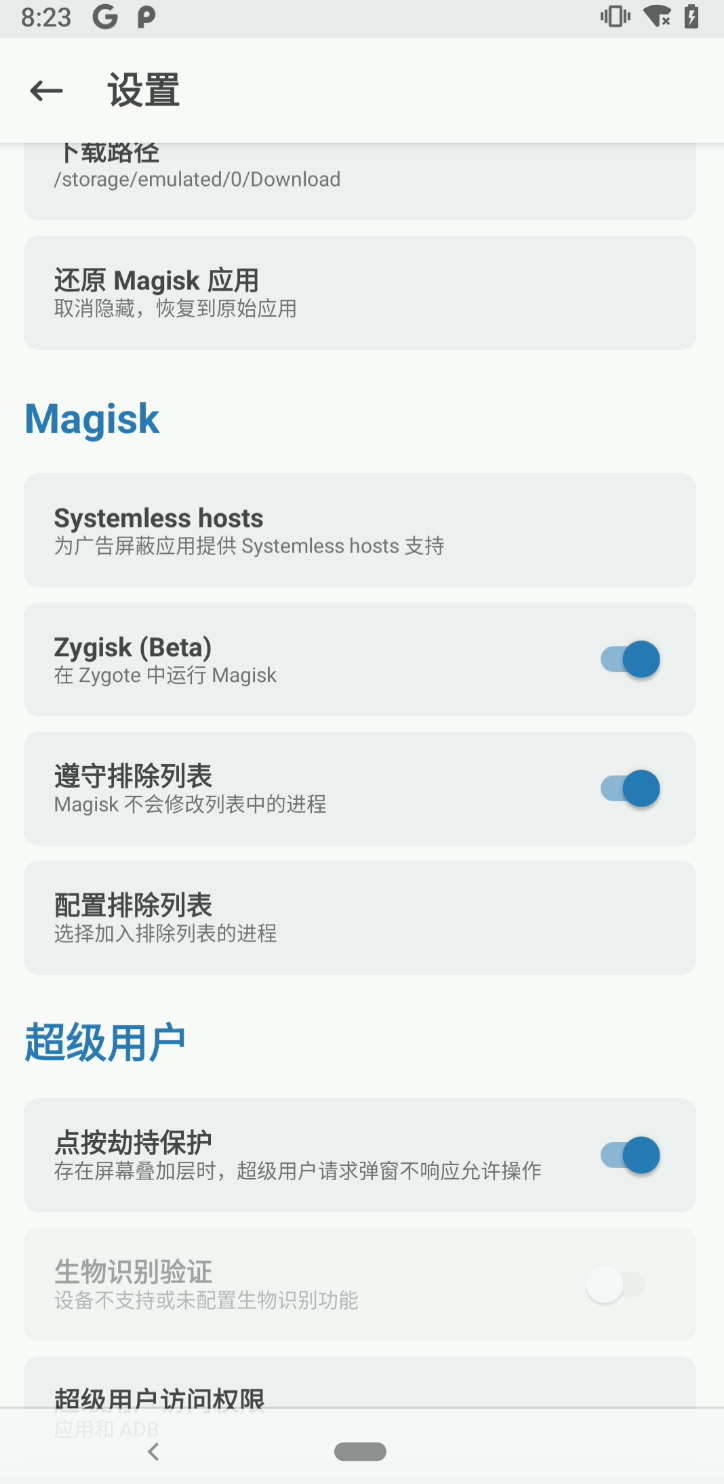Open 超级用户访问权限 settings entry
The height and width of the screenshot is (1484, 724).
[x=360, y=1399]
